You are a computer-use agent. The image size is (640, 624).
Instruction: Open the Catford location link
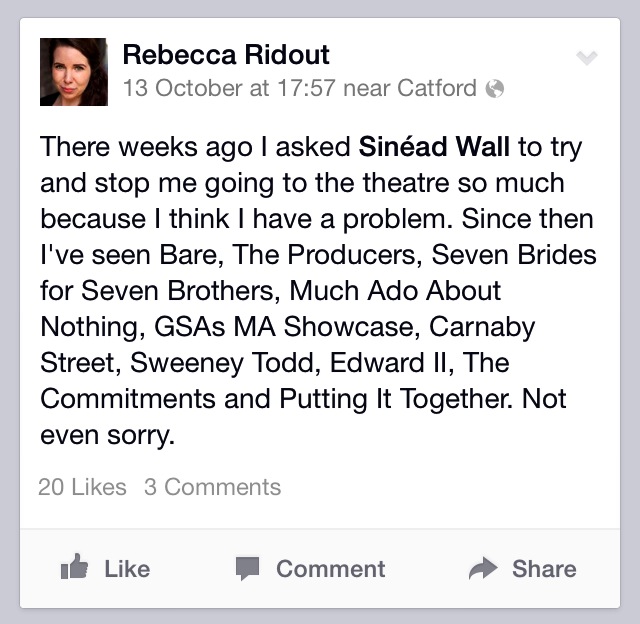coord(437,88)
